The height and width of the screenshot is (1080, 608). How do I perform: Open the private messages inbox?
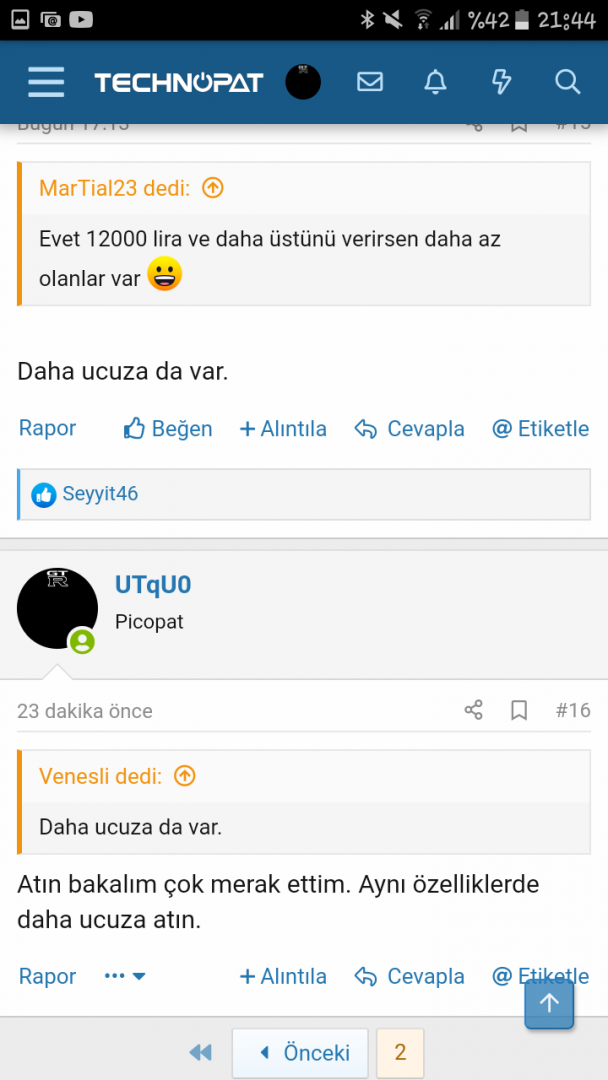(370, 82)
